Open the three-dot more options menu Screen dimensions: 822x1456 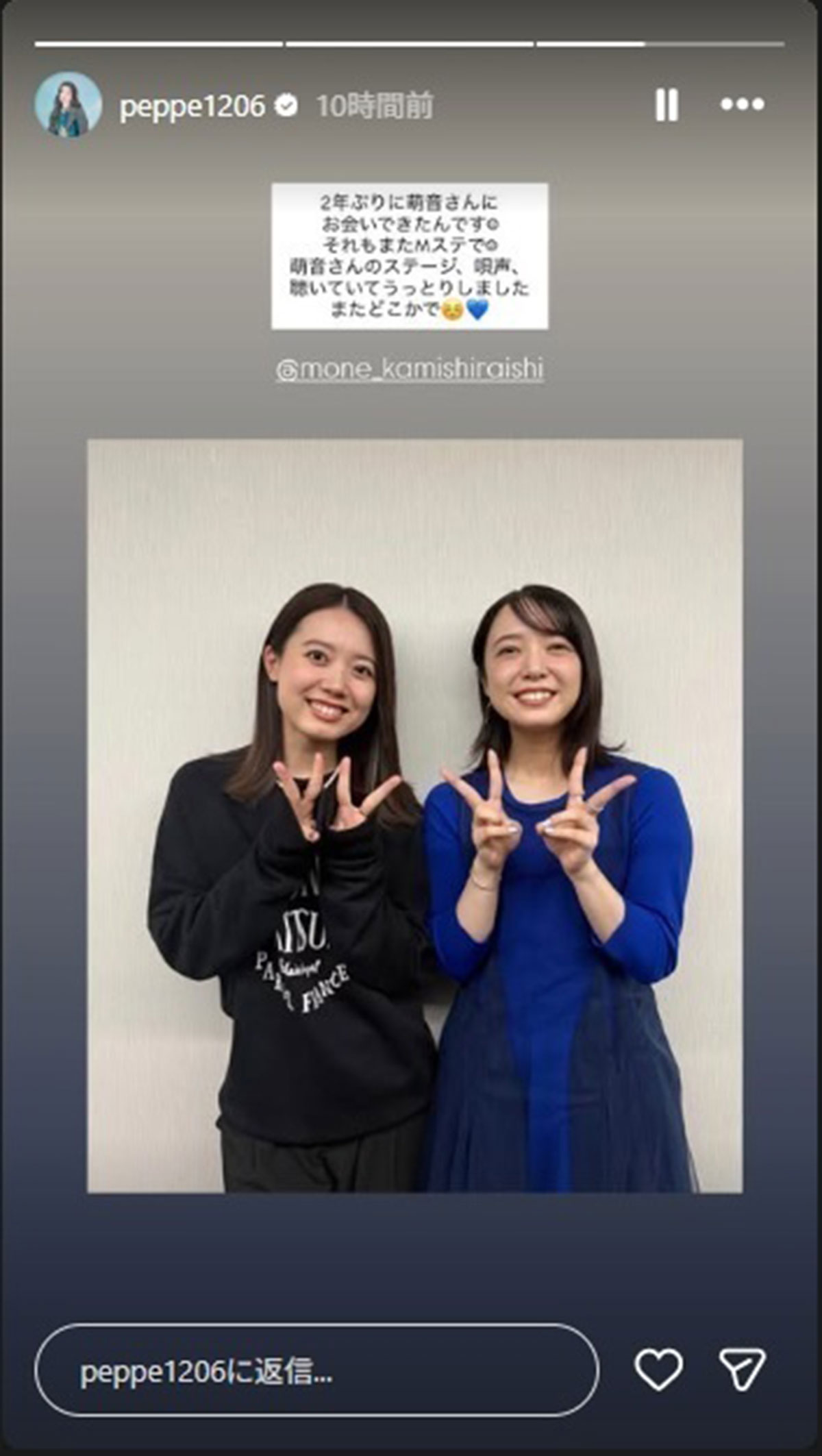pos(742,105)
